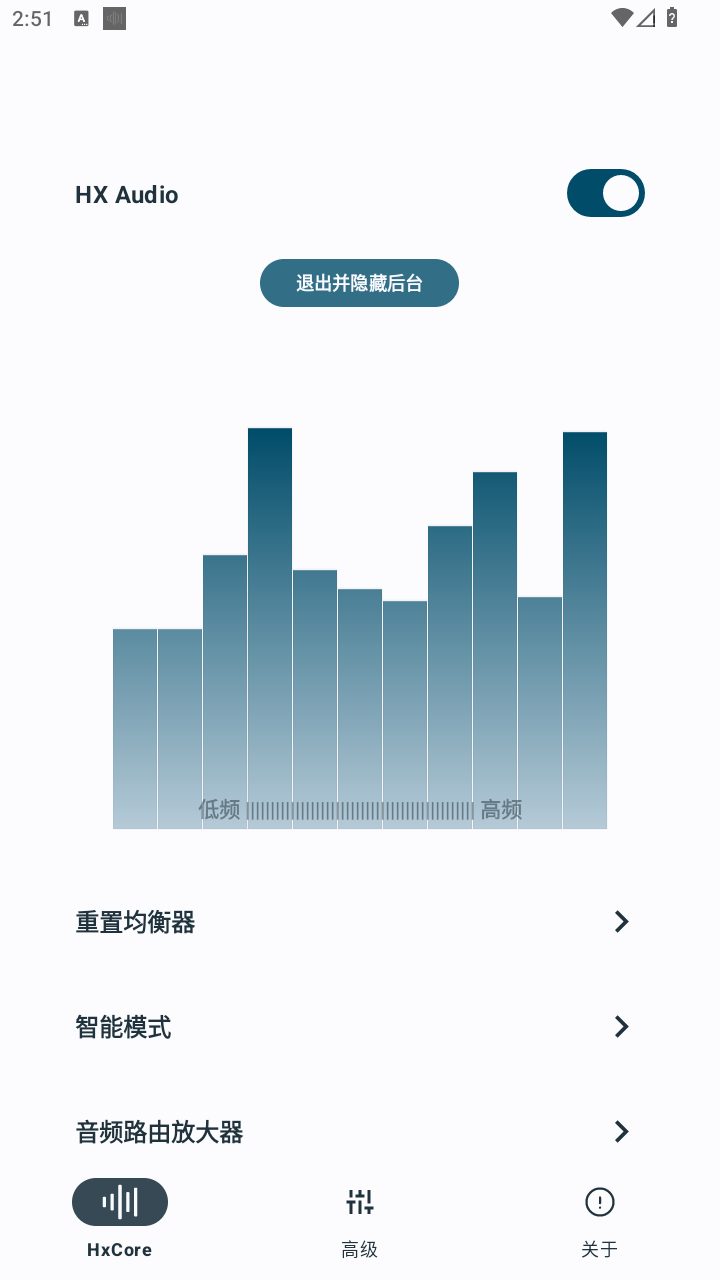Switch off the main audio enhancement toggle

606,193
